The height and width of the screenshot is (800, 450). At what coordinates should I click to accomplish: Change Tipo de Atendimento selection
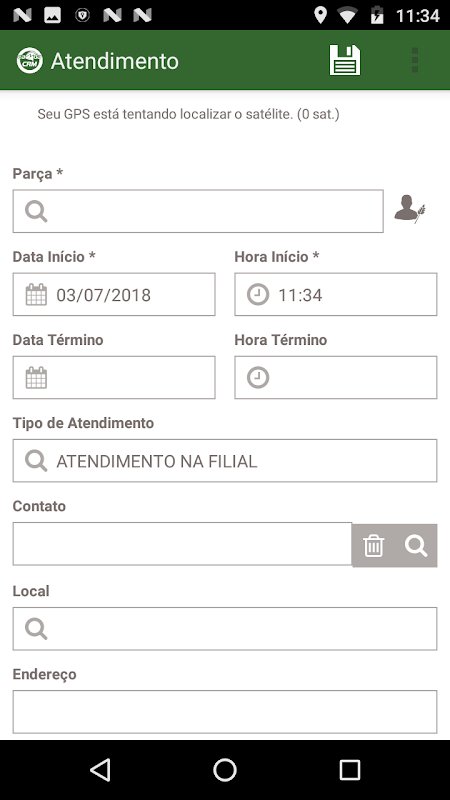[225, 461]
